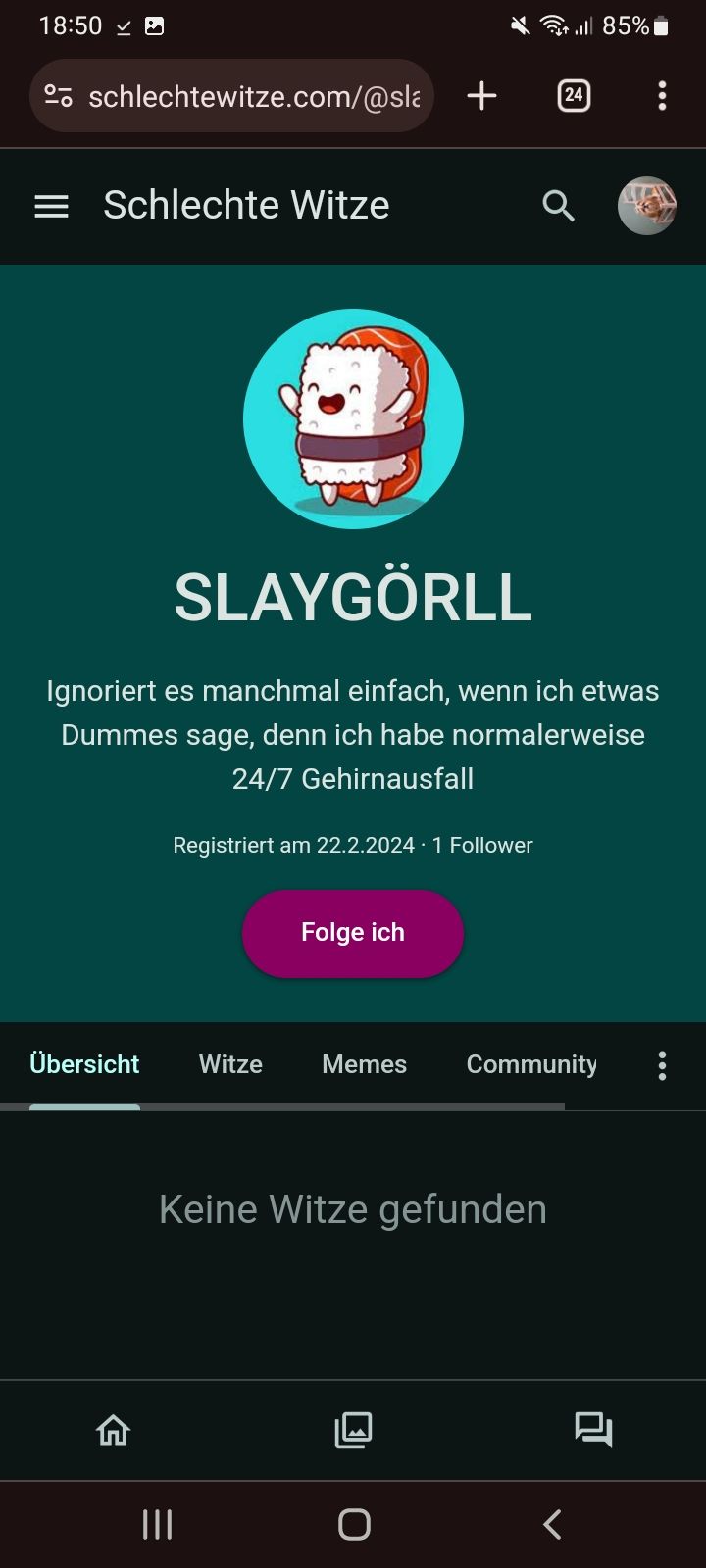Image resolution: width=706 pixels, height=1568 pixels.
Task: Open the chat bubbles bottom navigation item
Action: pyautogui.click(x=593, y=1431)
